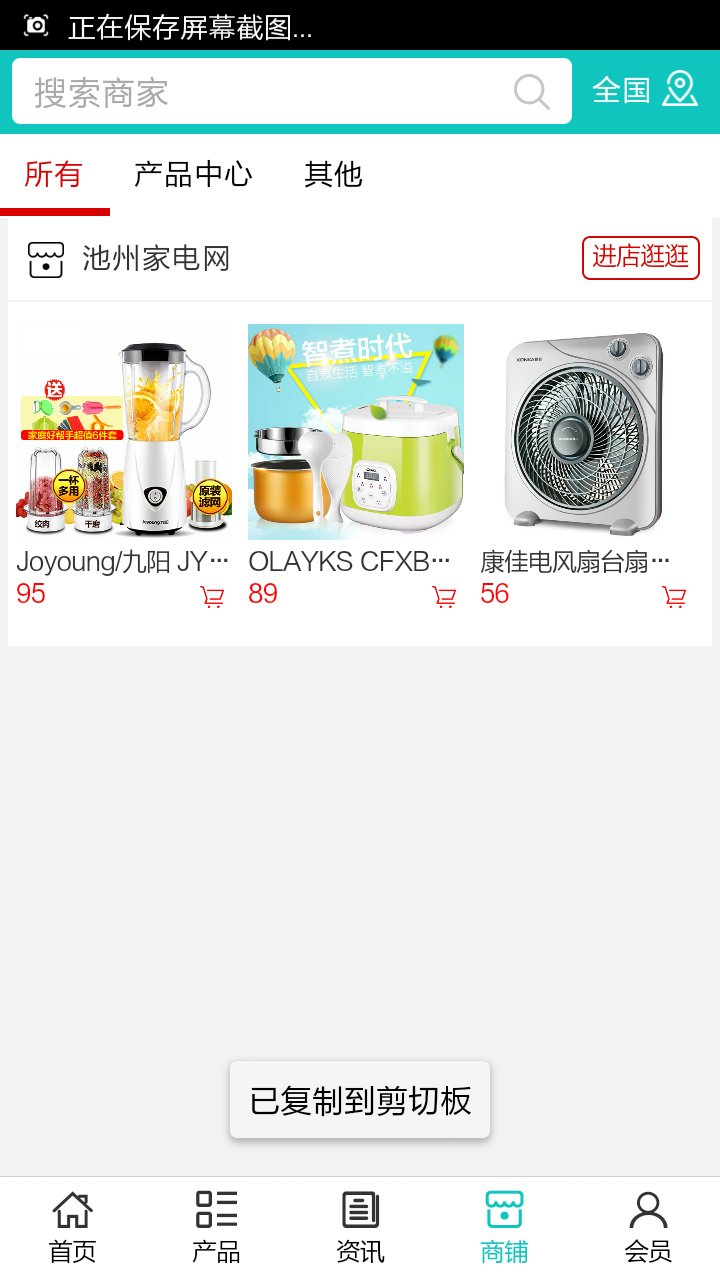Open the Joyoung/九阳 blender product
This screenshot has height=1280, width=720.
click(x=124, y=432)
